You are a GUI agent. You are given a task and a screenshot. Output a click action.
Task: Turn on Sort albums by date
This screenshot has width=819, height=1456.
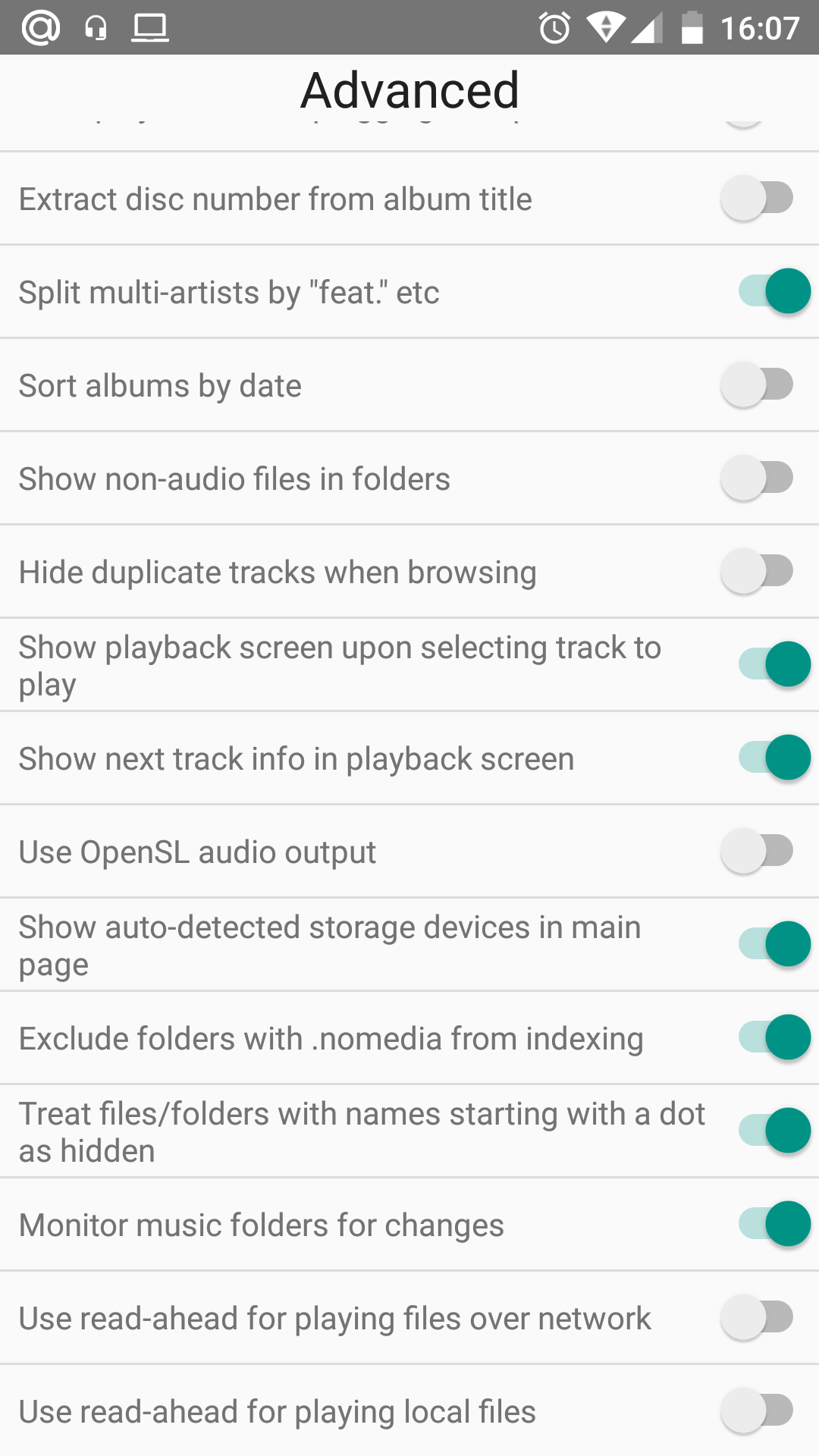(x=757, y=384)
